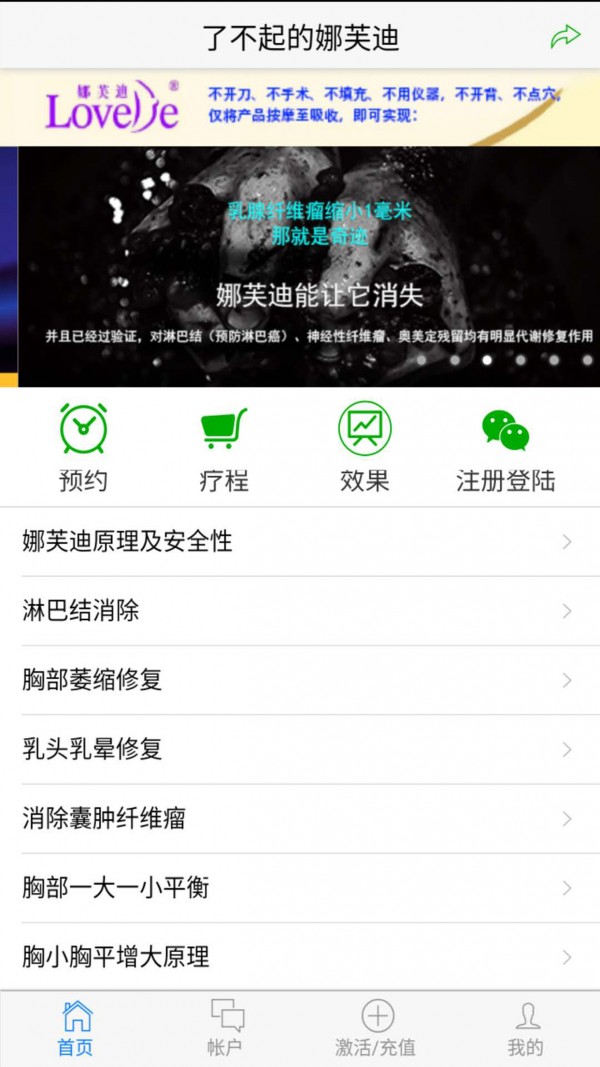The width and height of the screenshot is (600, 1067).
Task: Open the 淋巴结消除 row
Action: point(300,611)
